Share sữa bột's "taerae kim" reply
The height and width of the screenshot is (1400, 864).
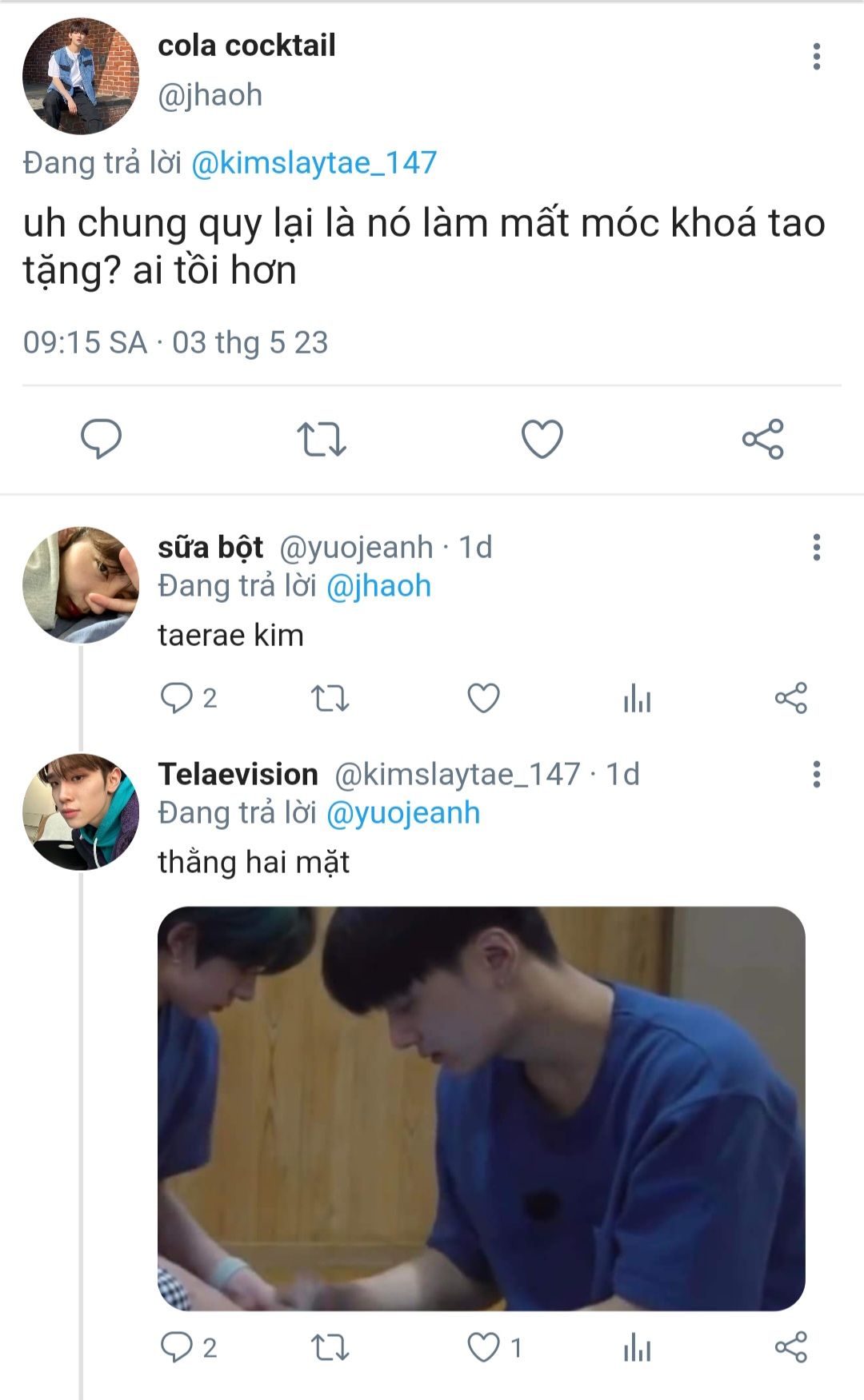(x=791, y=698)
